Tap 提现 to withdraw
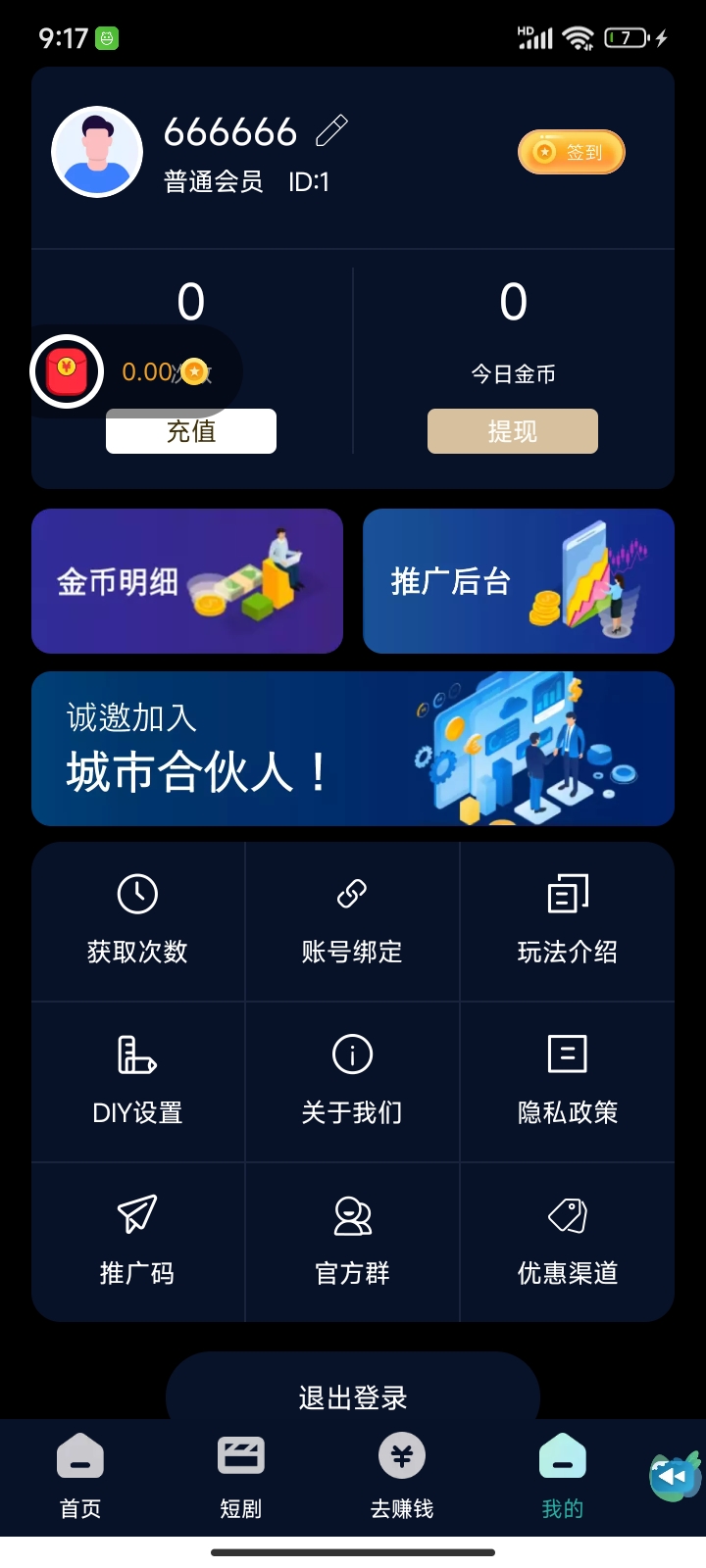706x1568 pixels. click(x=512, y=431)
